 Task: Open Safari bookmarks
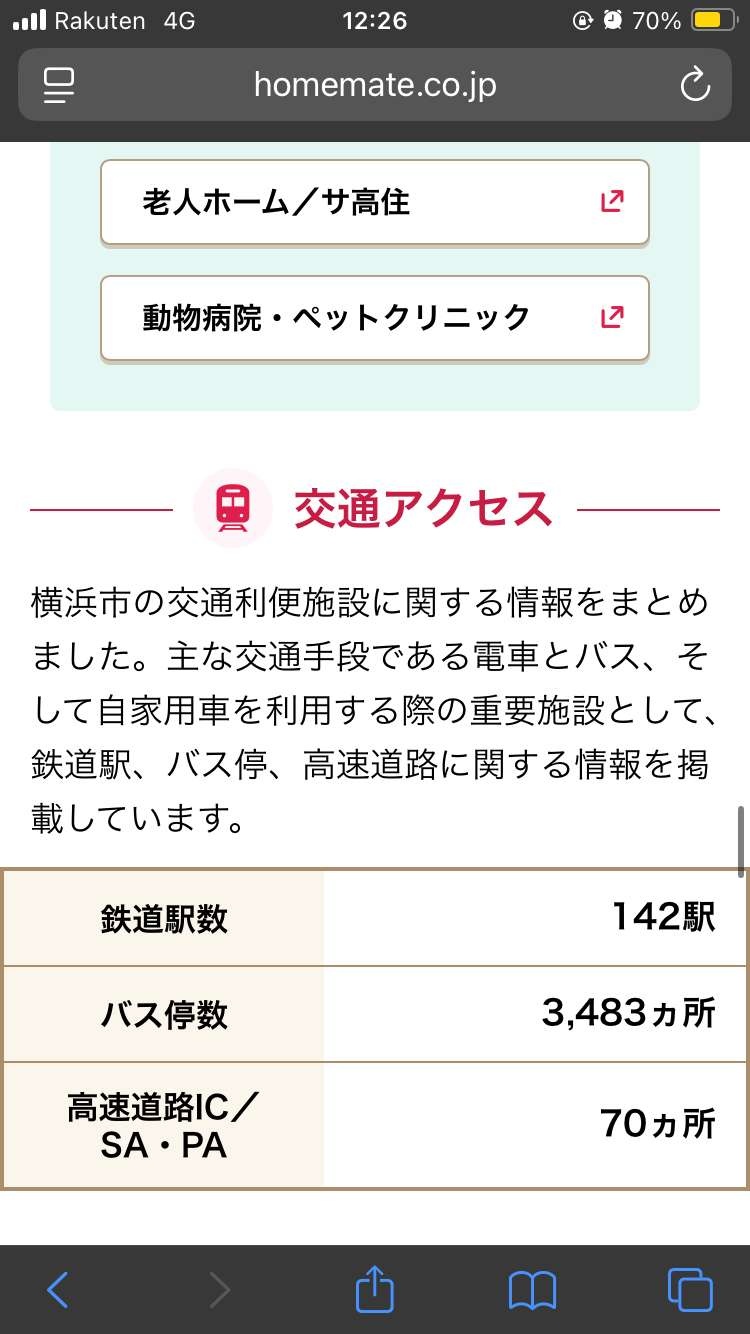point(532,1290)
